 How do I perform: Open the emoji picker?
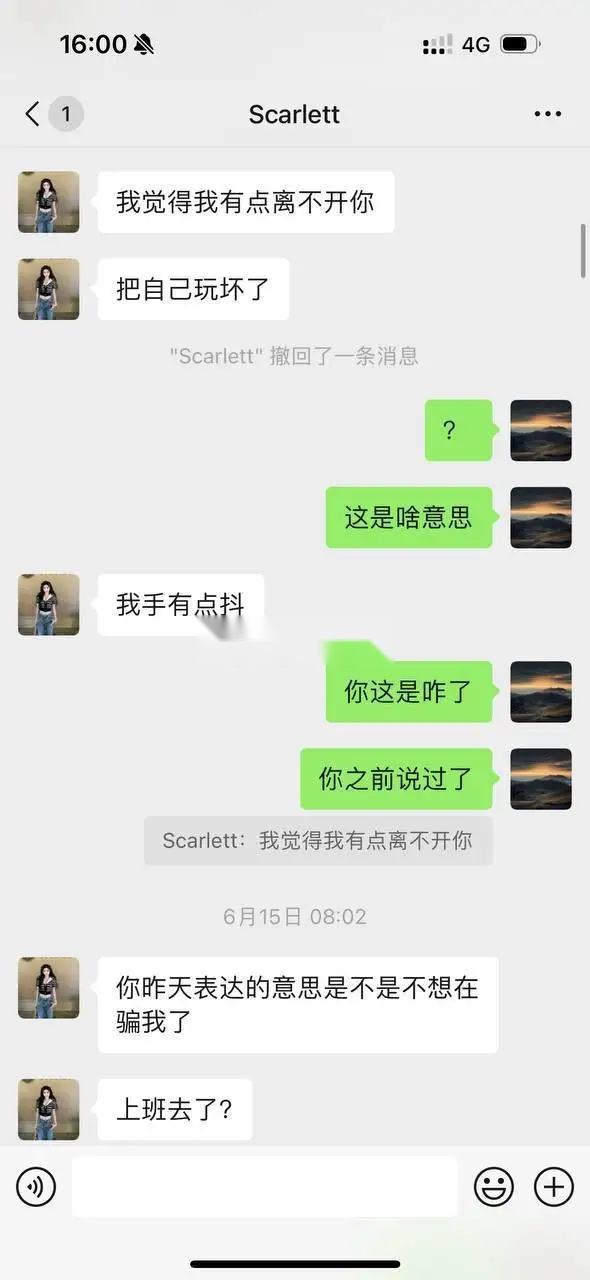(x=493, y=1187)
